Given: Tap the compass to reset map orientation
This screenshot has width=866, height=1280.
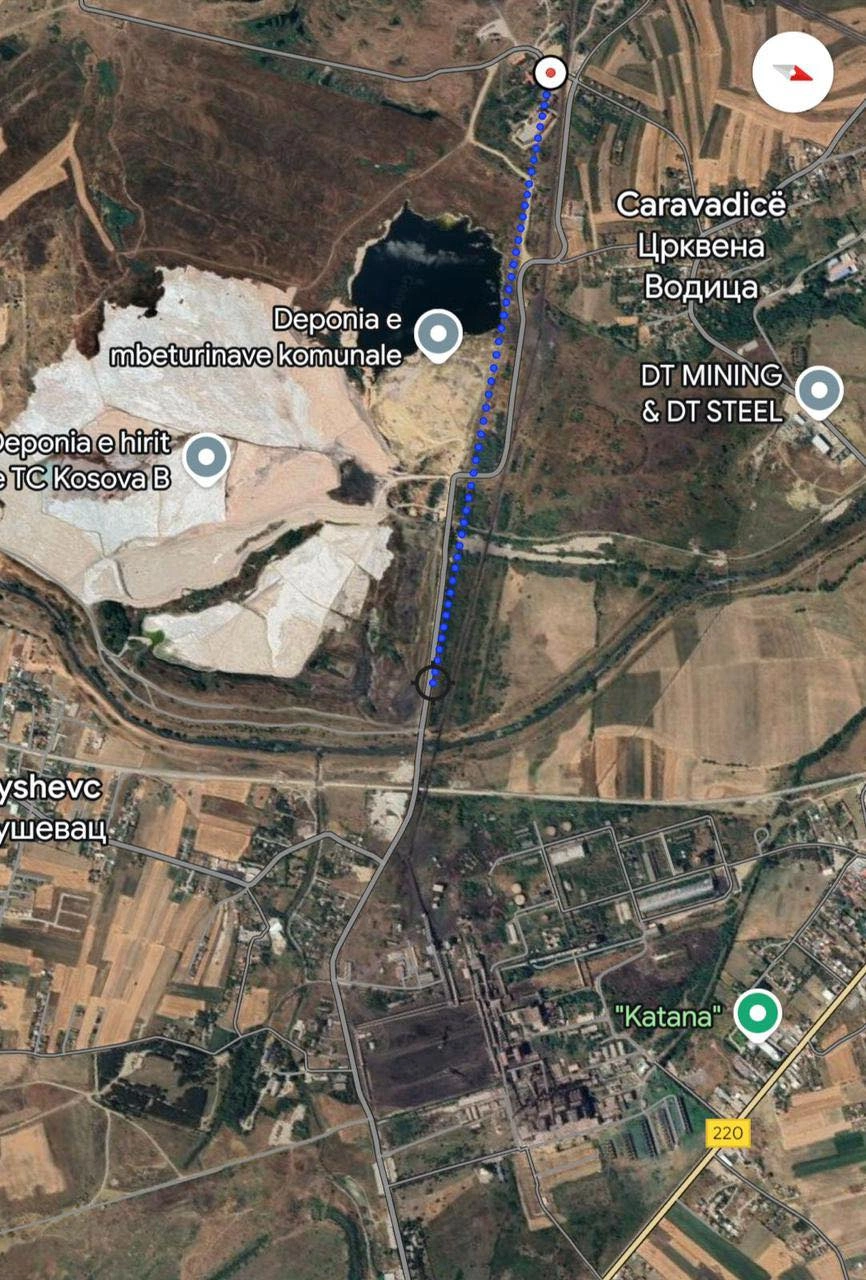Looking at the screenshot, I should tap(792, 72).
